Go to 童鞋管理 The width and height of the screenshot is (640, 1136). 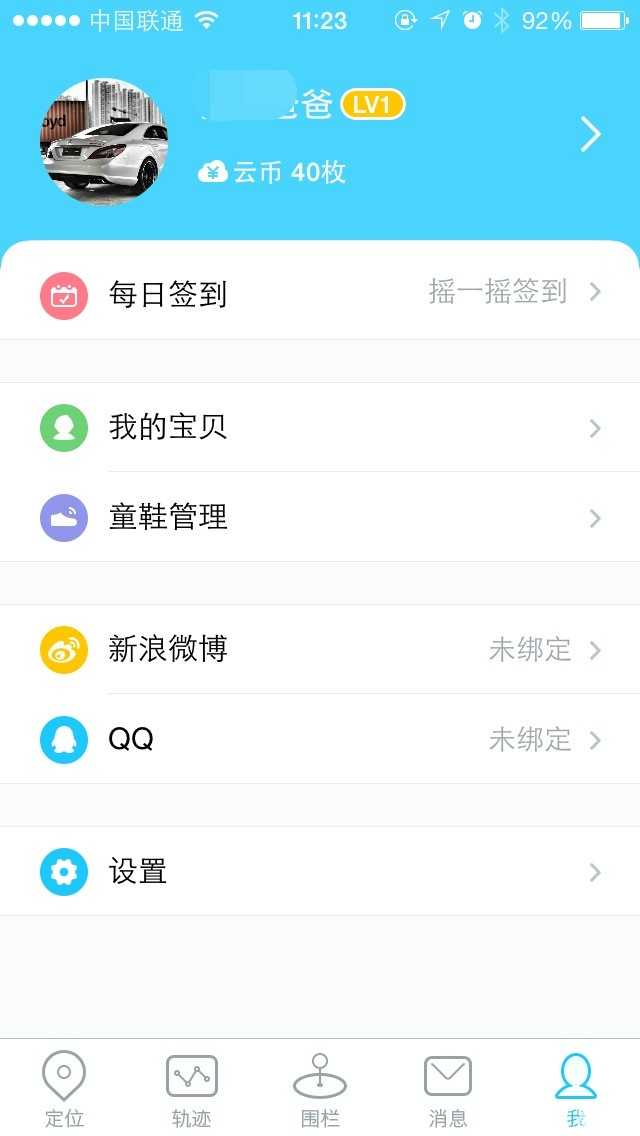(x=320, y=517)
